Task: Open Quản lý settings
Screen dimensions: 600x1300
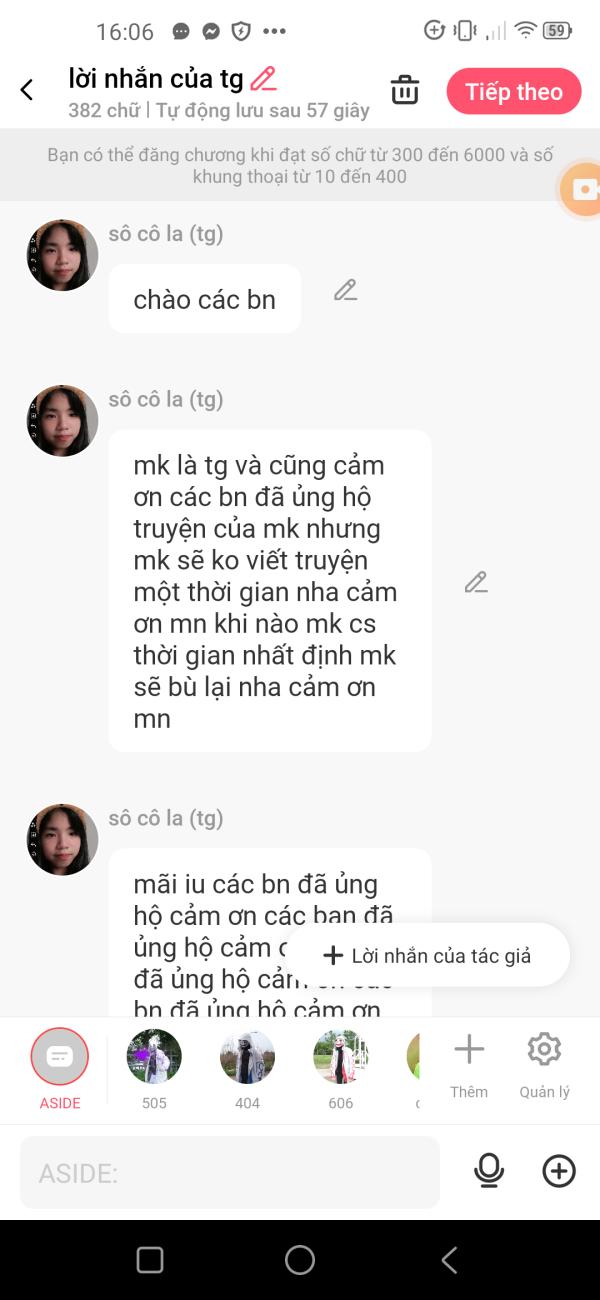Action: (x=544, y=1066)
